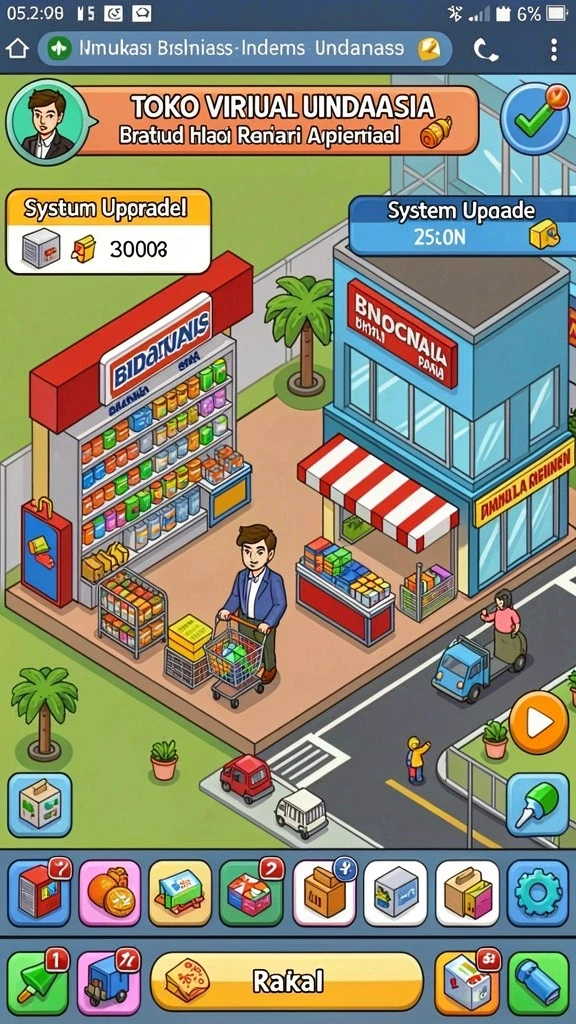Image resolution: width=576 pixels, height=1024 pixels.
Task: Tap the green checkmark button
Action: pos(534,118)
